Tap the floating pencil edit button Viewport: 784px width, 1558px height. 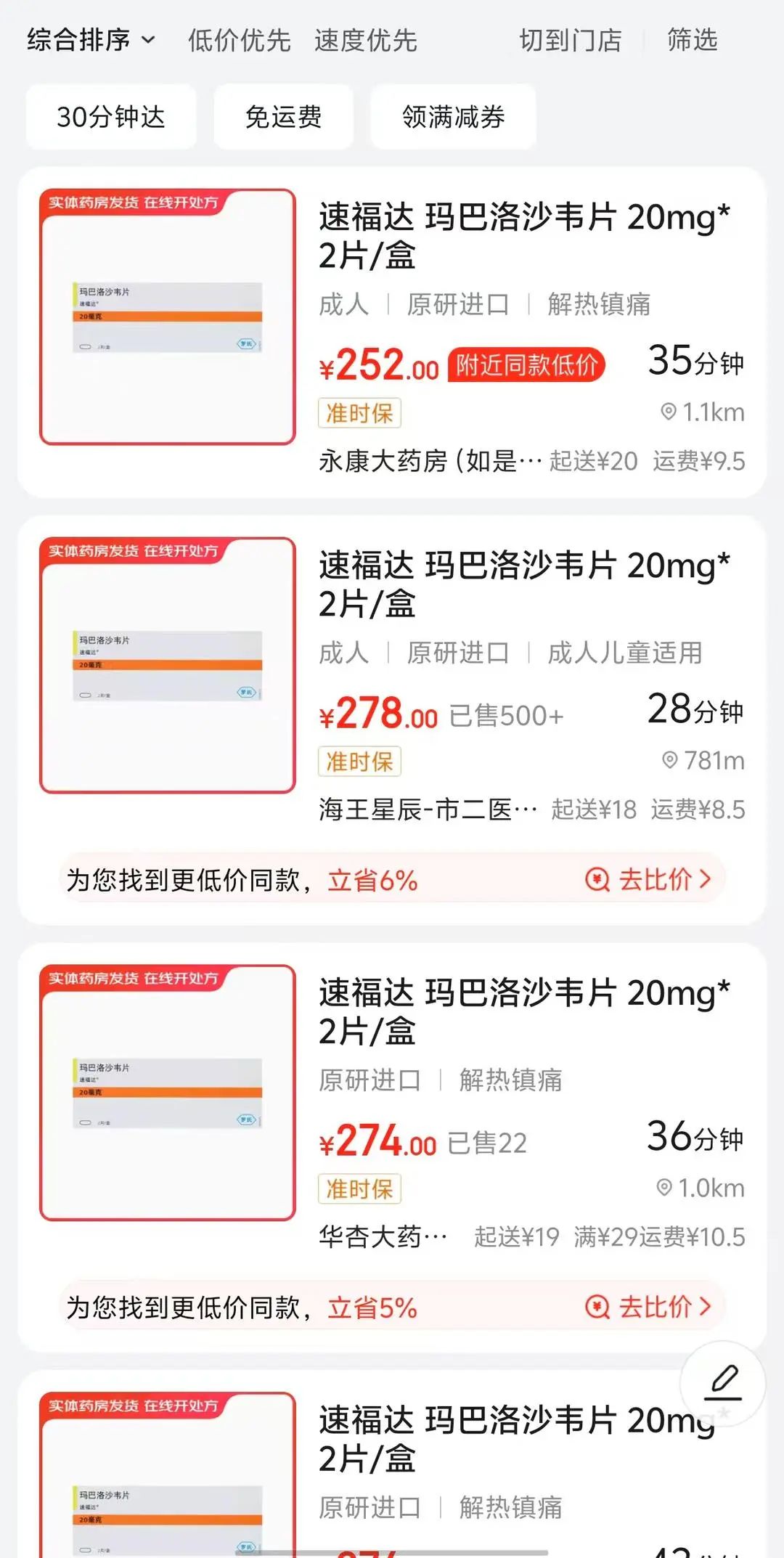point(722,1382)
